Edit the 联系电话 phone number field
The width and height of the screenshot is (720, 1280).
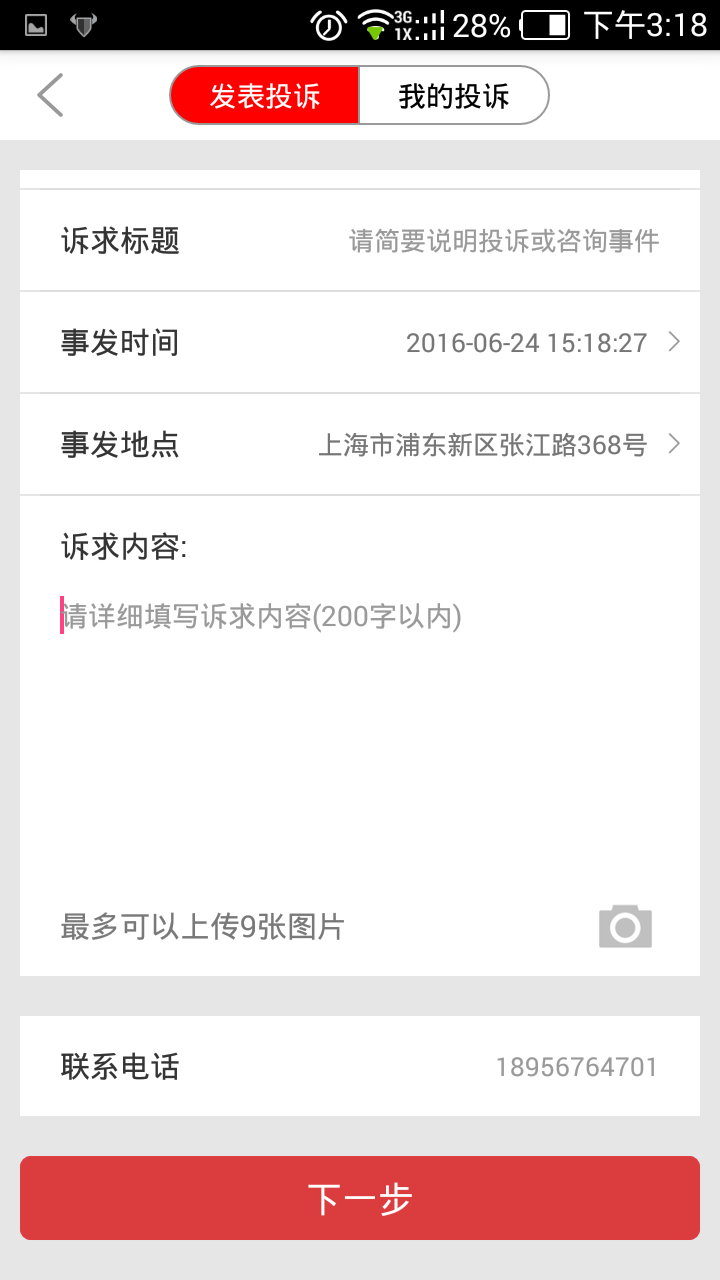pos(576,1067)
